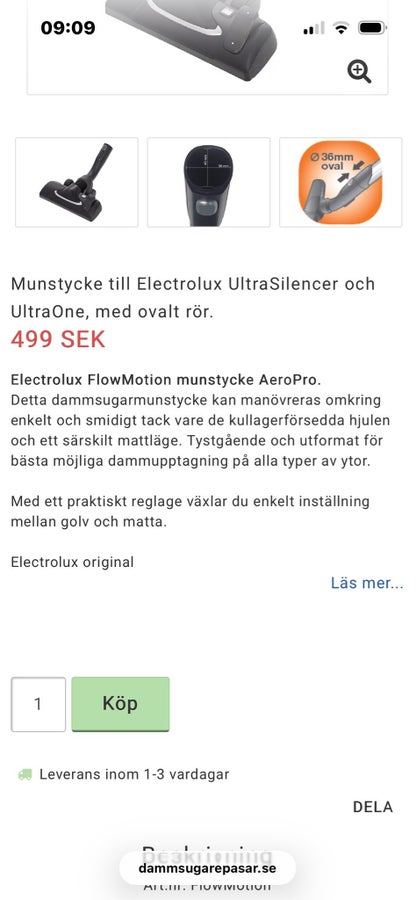Viewport: 416px width, 900px height.
Task: Expand the description with Läs mer
Action: tap(367, 583)
